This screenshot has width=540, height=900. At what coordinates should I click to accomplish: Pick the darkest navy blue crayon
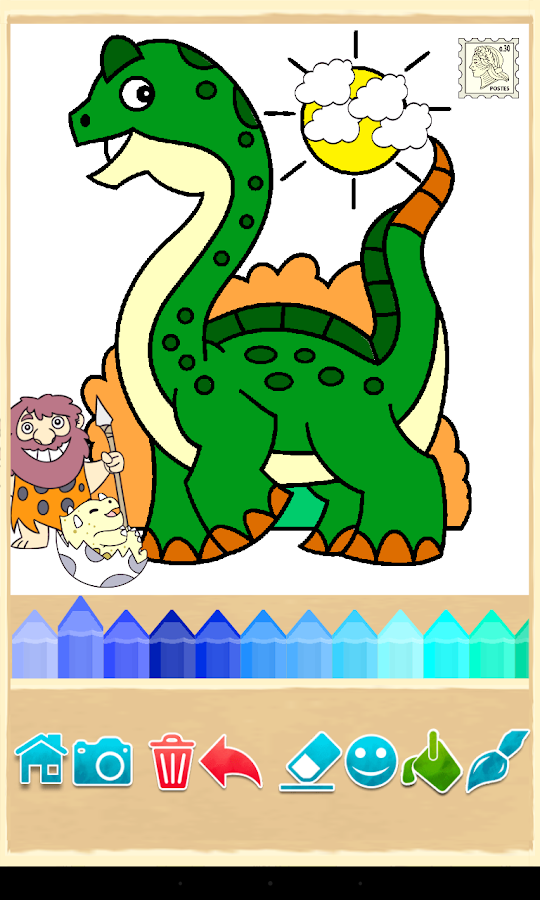coord(172,644)
